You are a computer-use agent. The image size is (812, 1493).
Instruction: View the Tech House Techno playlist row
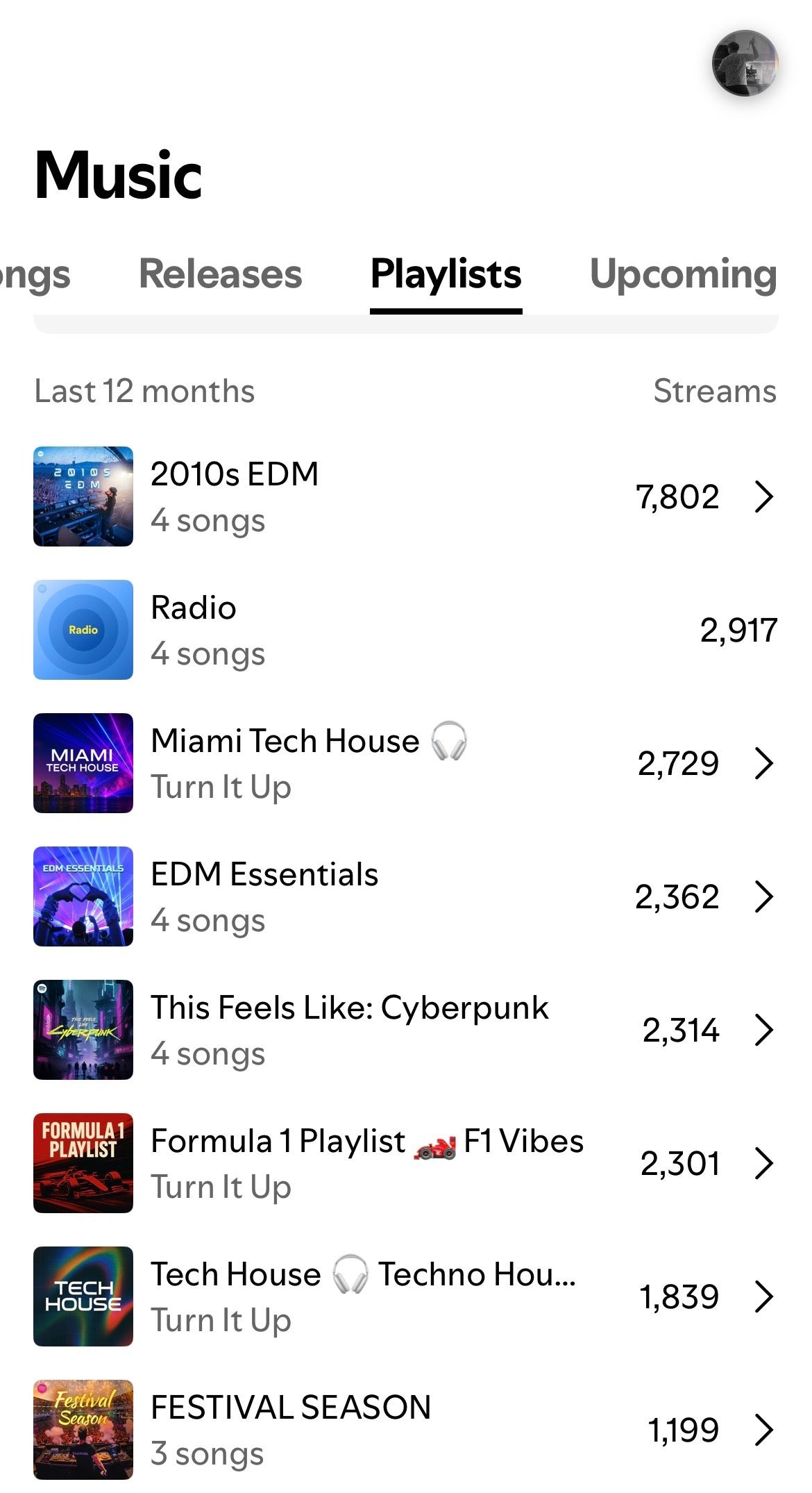[x=405, y=1296]
